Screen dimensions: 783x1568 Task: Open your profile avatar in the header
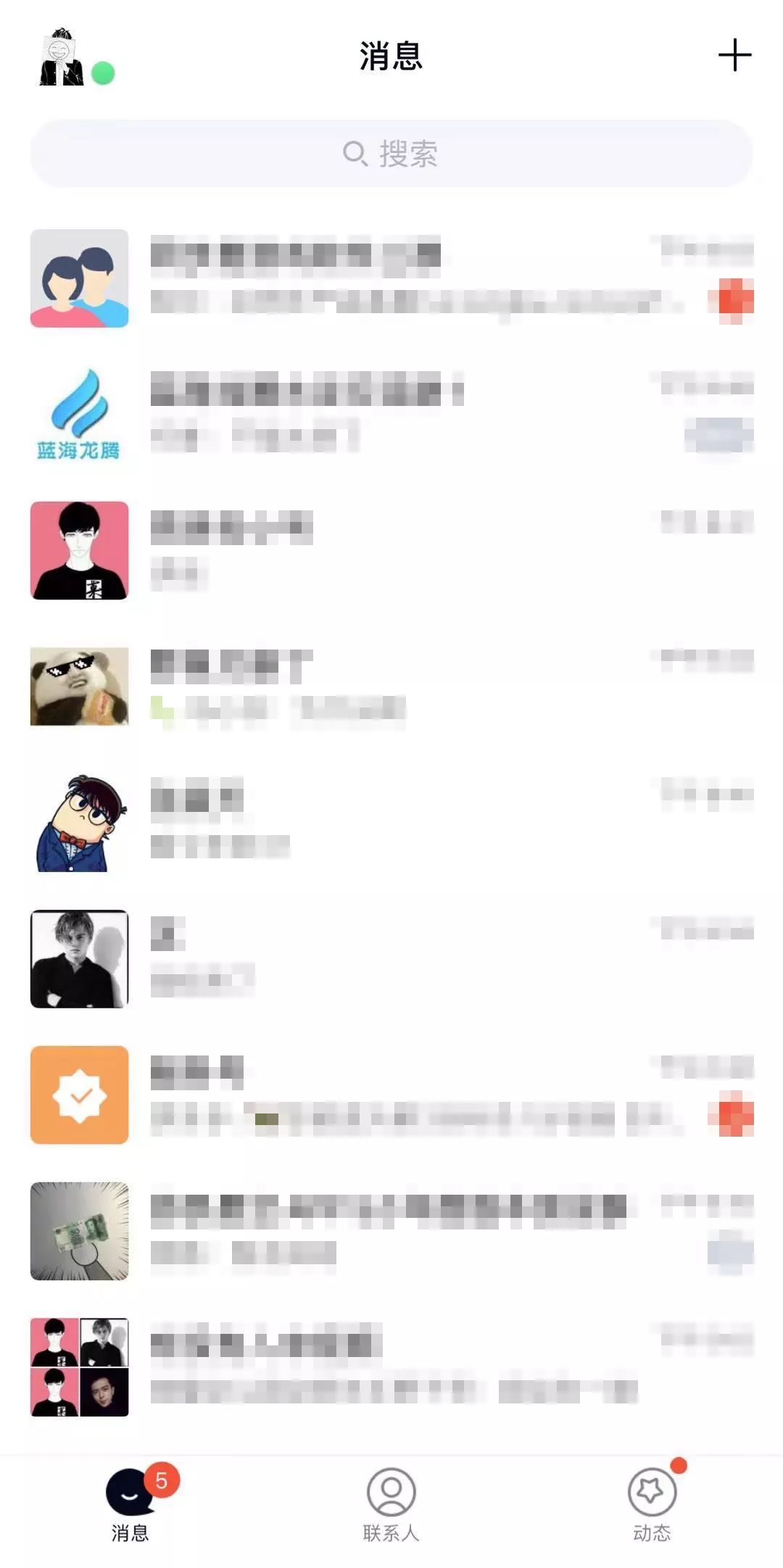pos(62,58)
